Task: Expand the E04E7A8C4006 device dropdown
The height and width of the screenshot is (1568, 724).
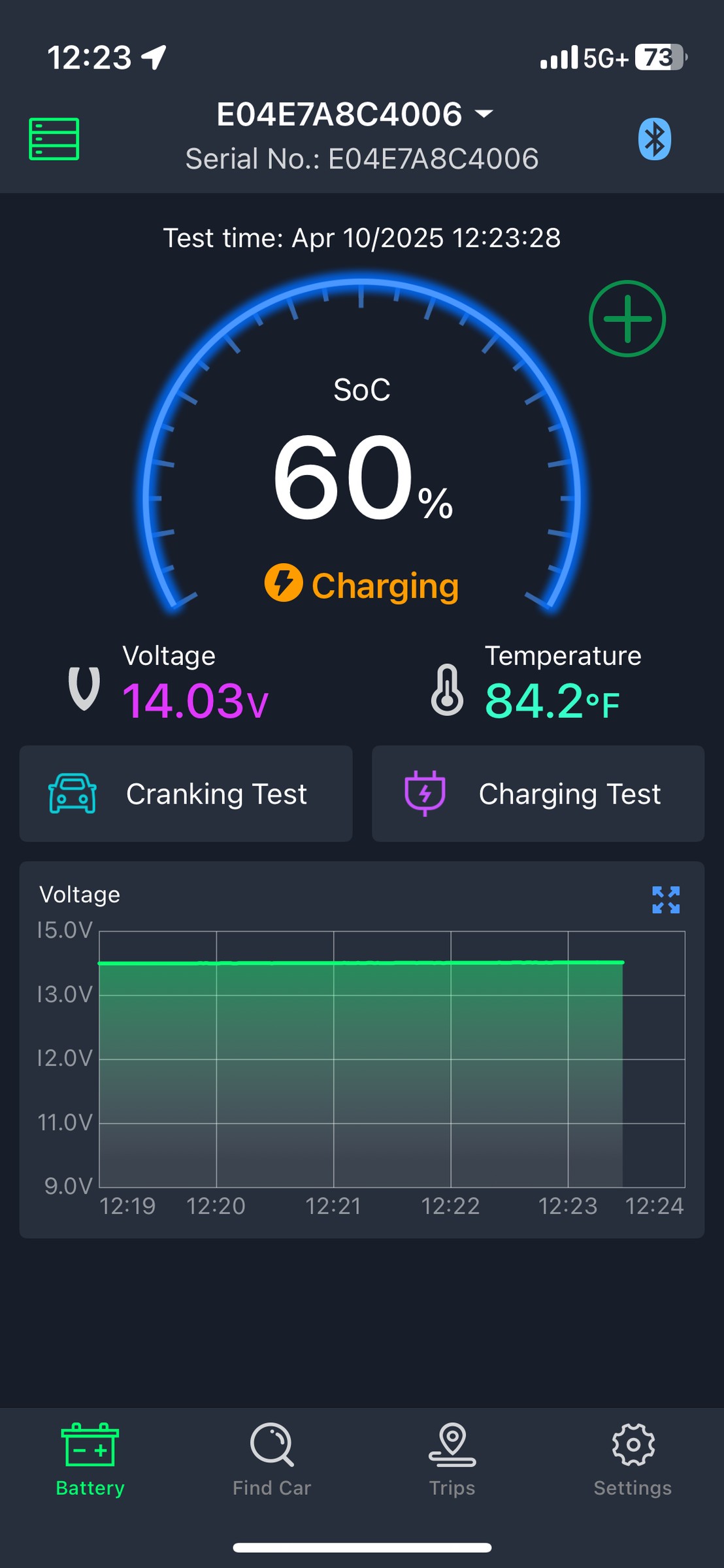Action: click(x=355, y=114)
